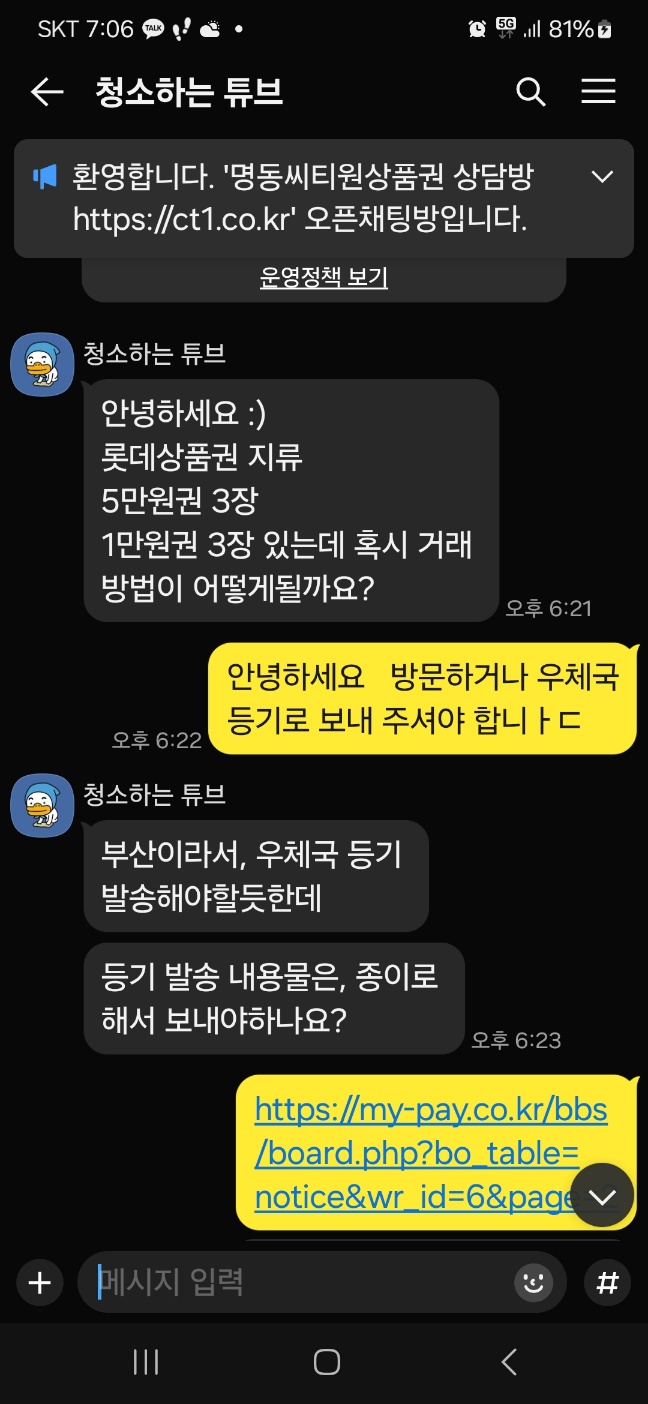
Task: Open the chat room hamburger menu
Action: 598,93
